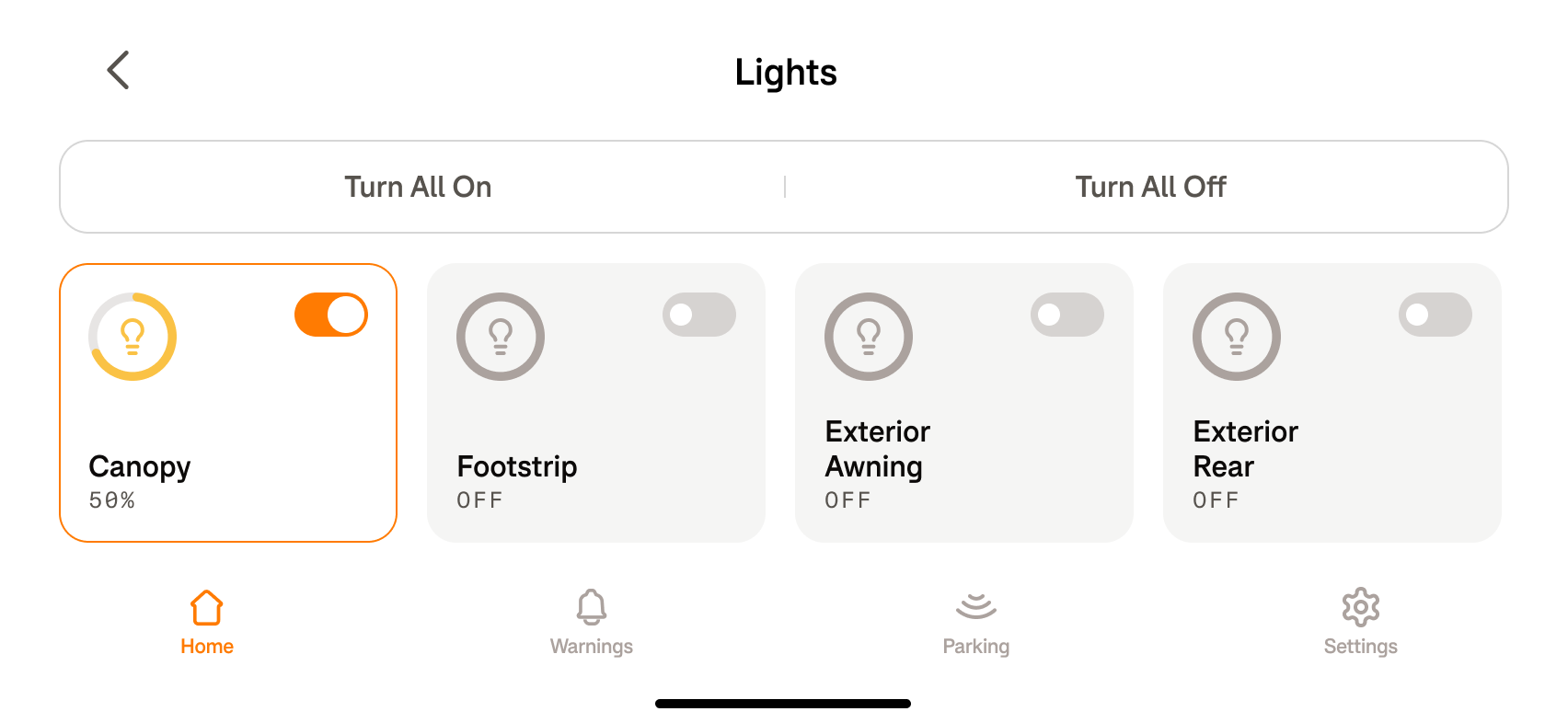
Task: Open the Settings tab
Action: point(1361,622)
